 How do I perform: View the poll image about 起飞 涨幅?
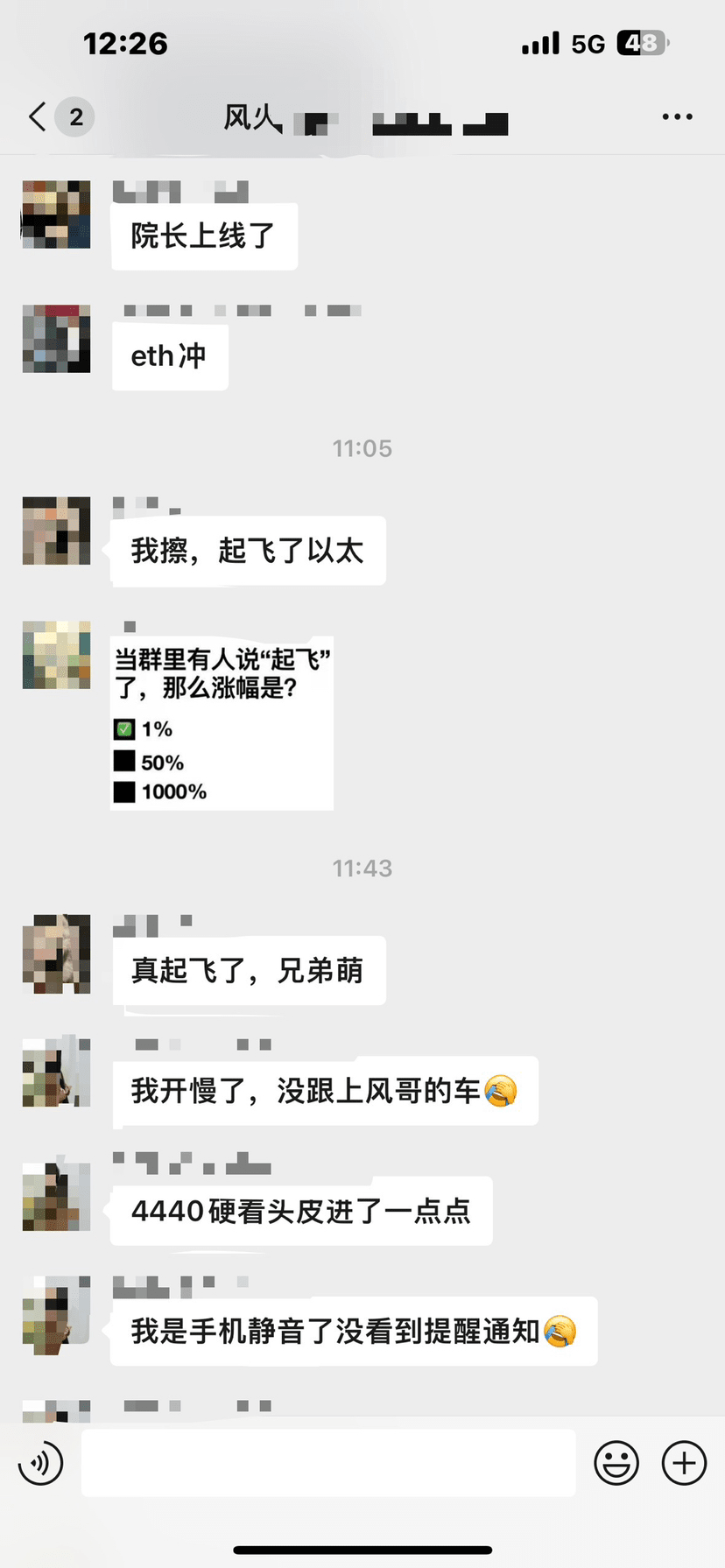pos(222,723)
